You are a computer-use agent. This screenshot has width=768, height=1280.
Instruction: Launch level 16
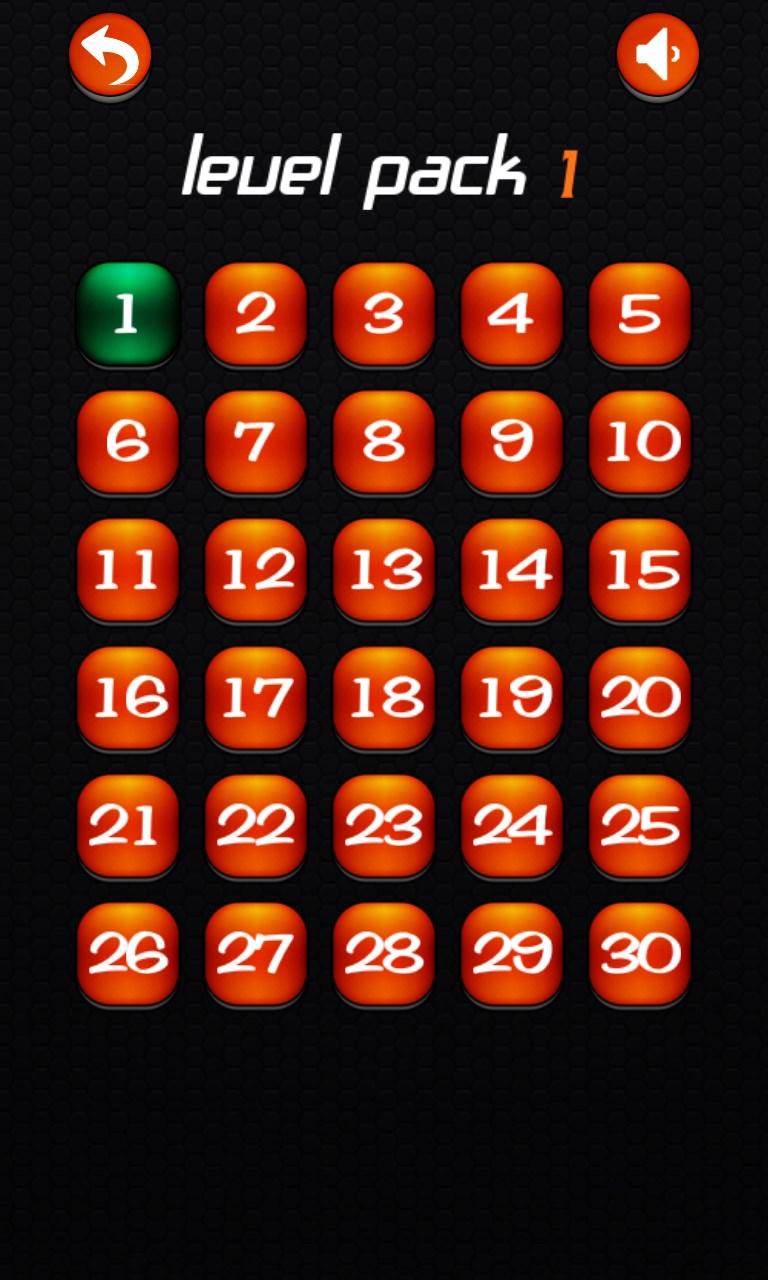pos(127,699)
